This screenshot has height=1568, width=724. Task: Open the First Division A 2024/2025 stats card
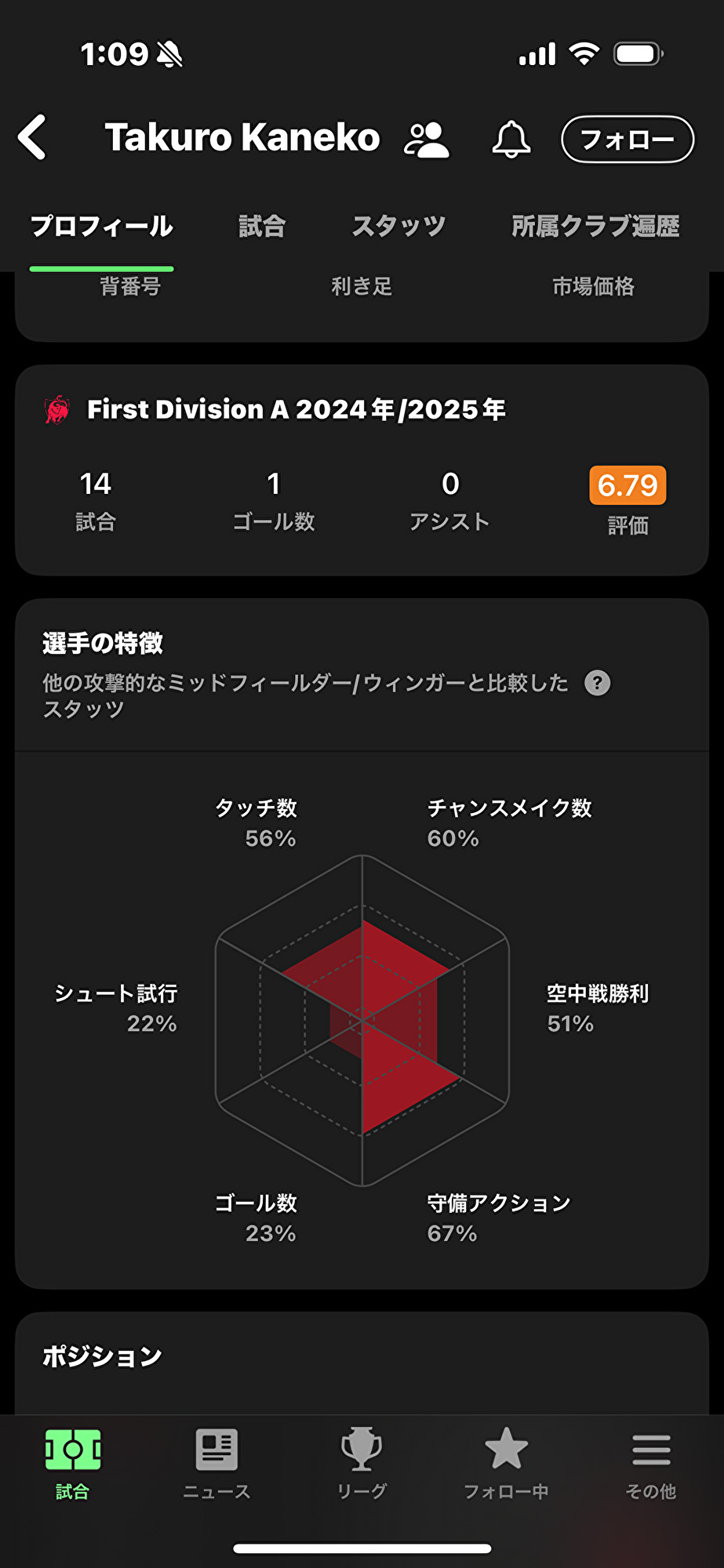point(297,409)
